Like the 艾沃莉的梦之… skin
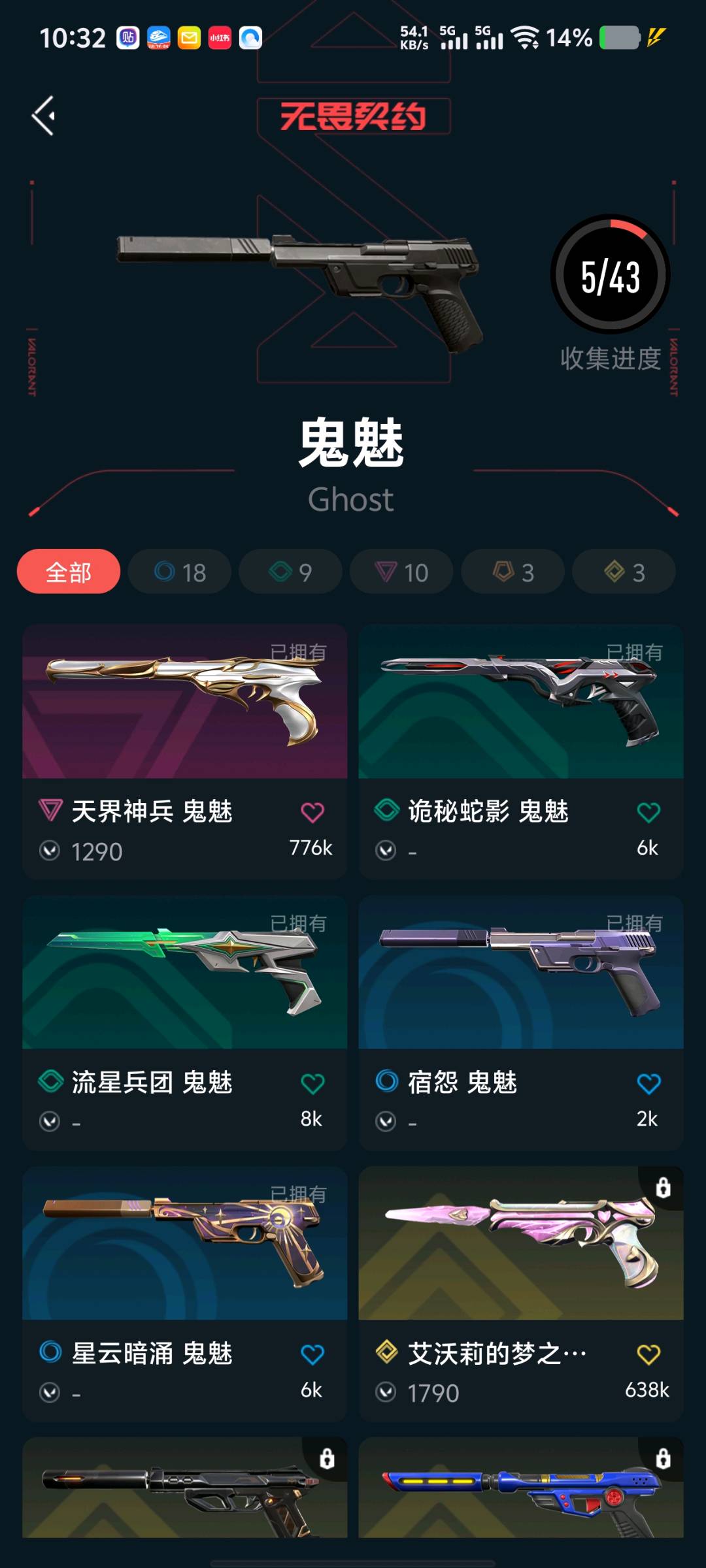 (x=648, y=1355)
